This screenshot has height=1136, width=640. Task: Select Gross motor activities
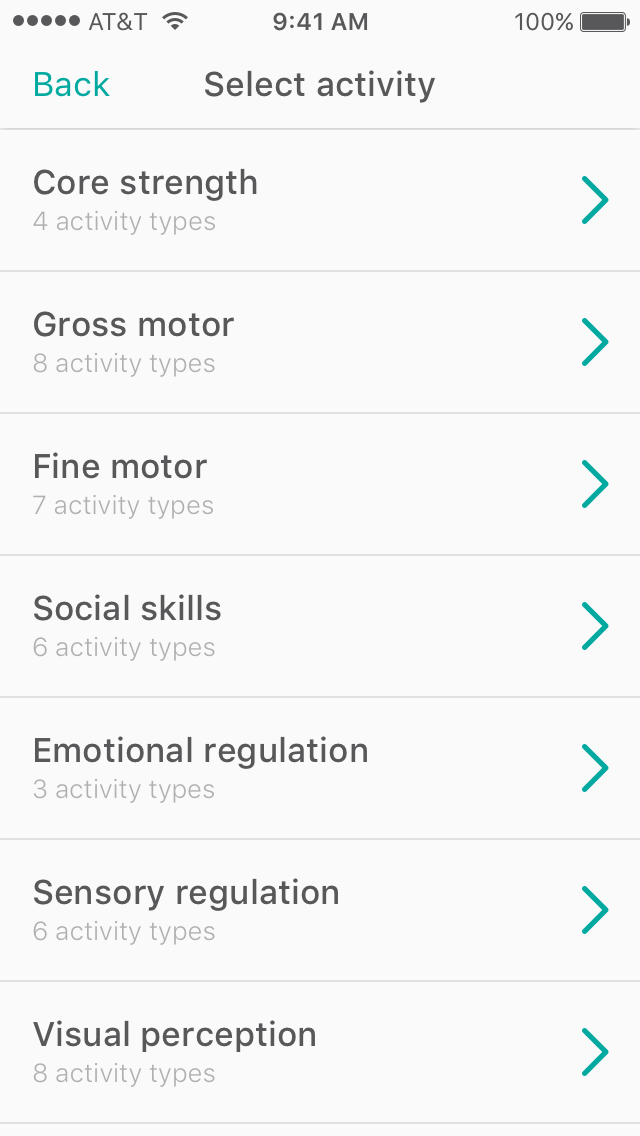click(320, 342)
